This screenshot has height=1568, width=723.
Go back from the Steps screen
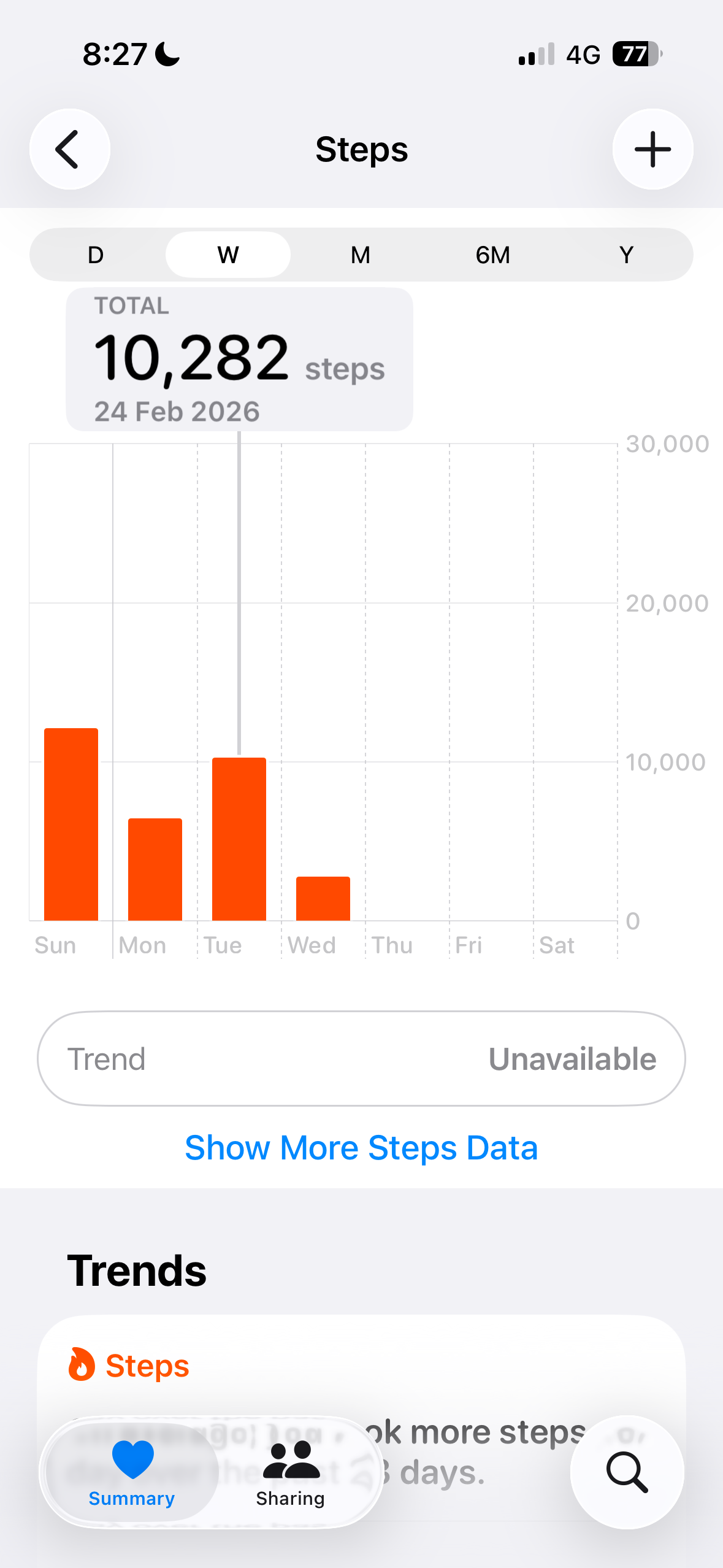pyautogui.click(x=69, y=149)
